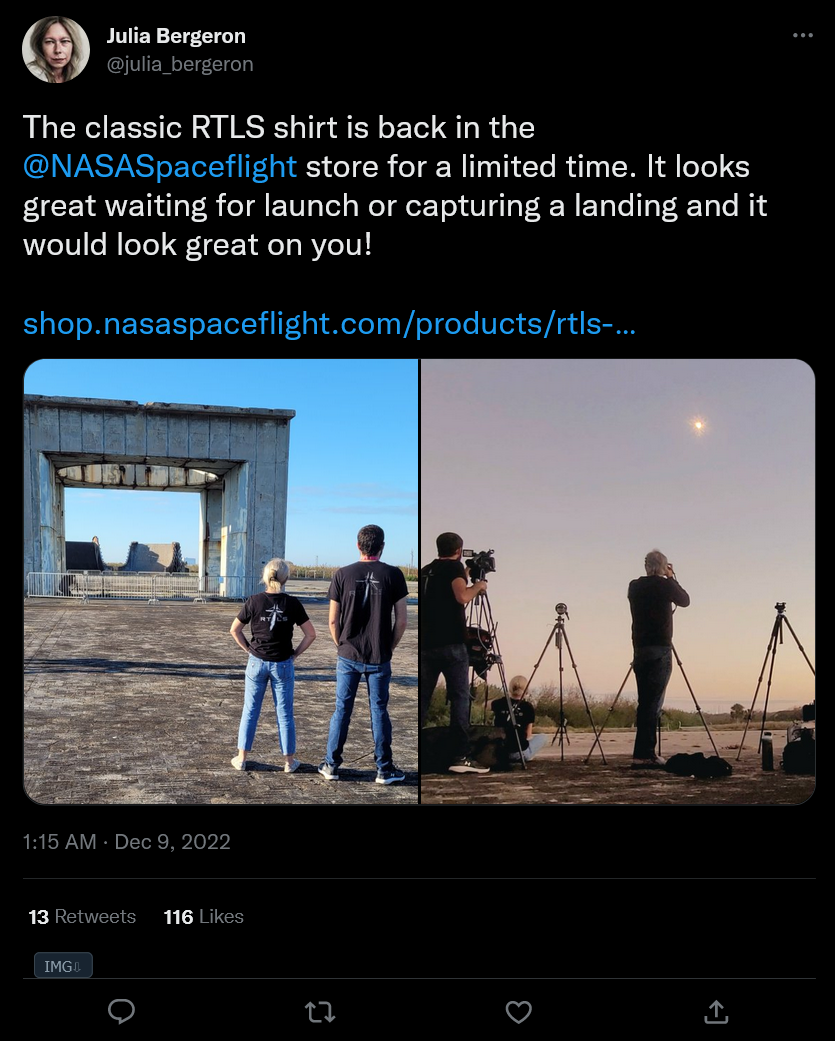835x1041 pixels.
Task: Like the tweet with the heart
Action: coord(518,1012)
